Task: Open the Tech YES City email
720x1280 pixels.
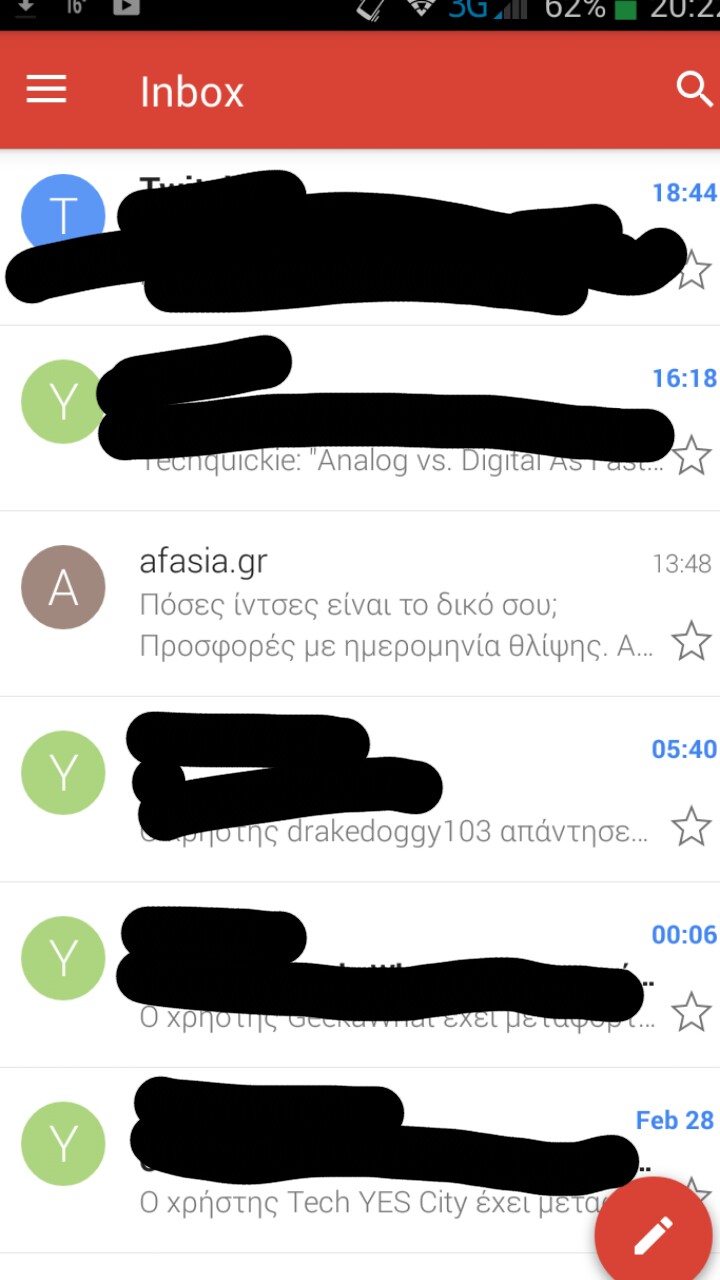Action: click(360, 1159)
